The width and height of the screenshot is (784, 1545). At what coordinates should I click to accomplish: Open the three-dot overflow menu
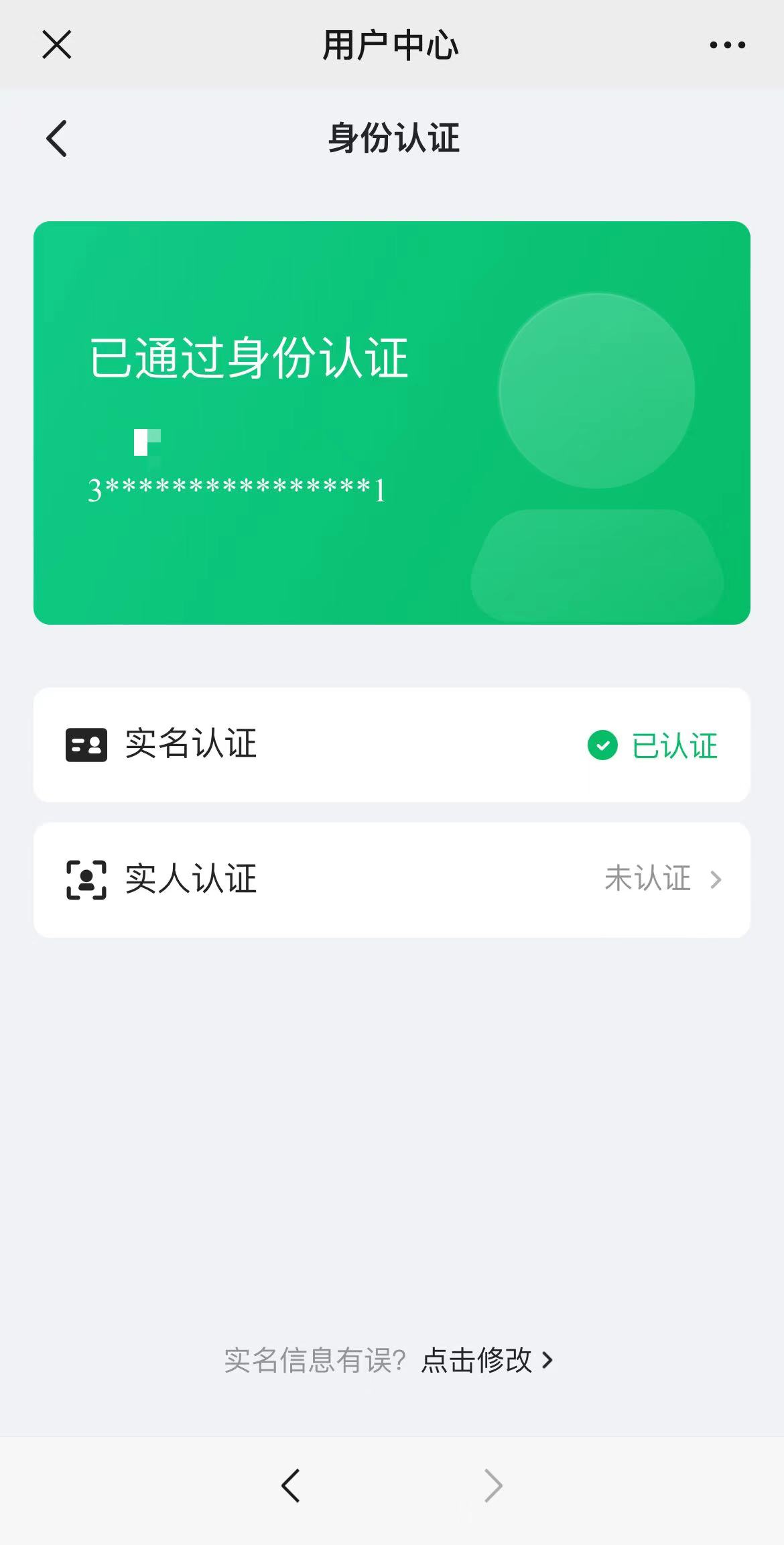727,45
